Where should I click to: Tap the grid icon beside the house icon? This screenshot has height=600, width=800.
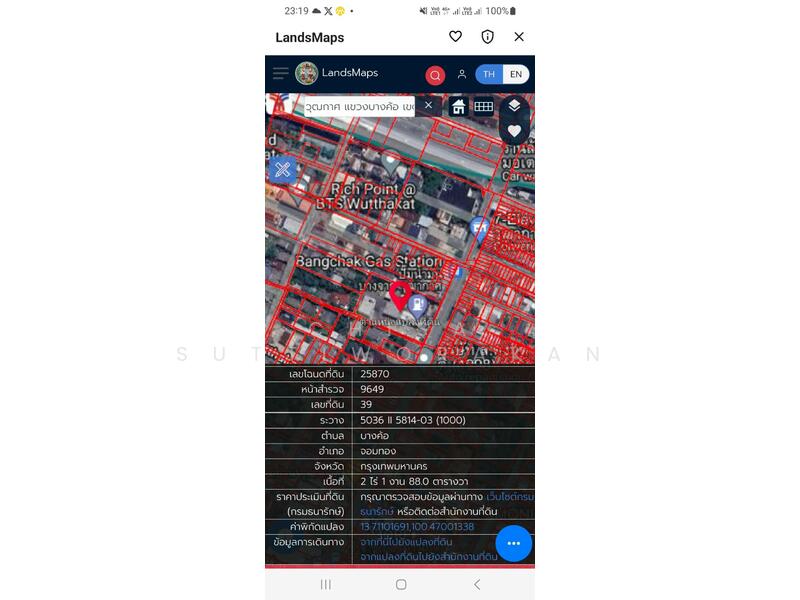484,106
